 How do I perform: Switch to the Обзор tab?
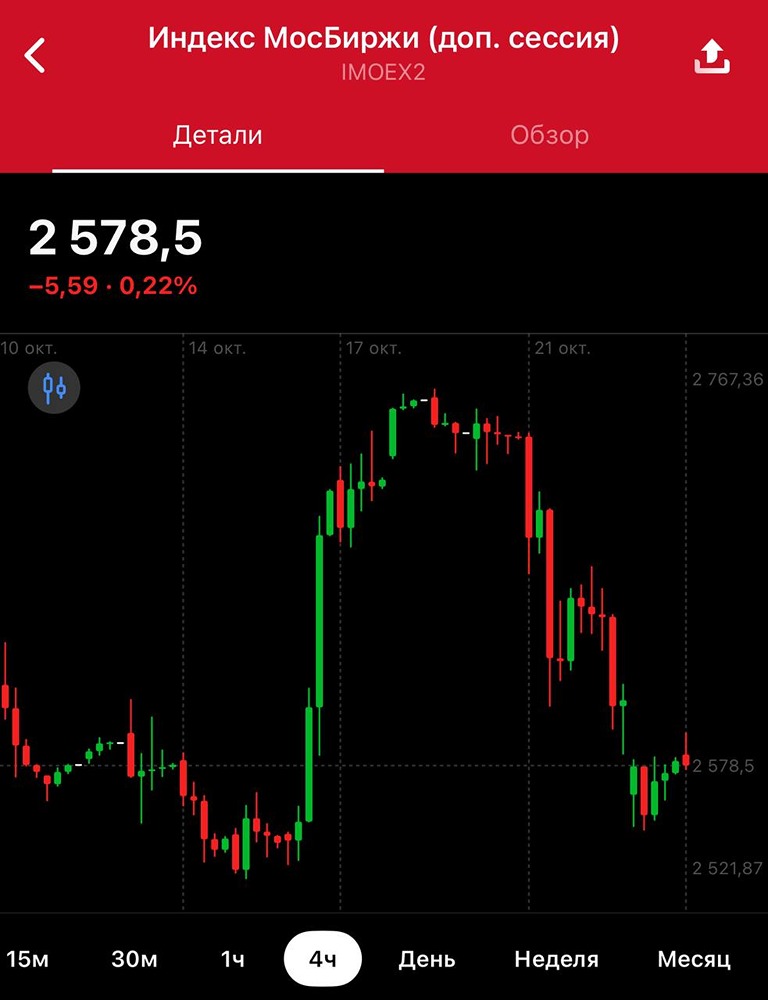pyautogui.click(x=549, y=135)
